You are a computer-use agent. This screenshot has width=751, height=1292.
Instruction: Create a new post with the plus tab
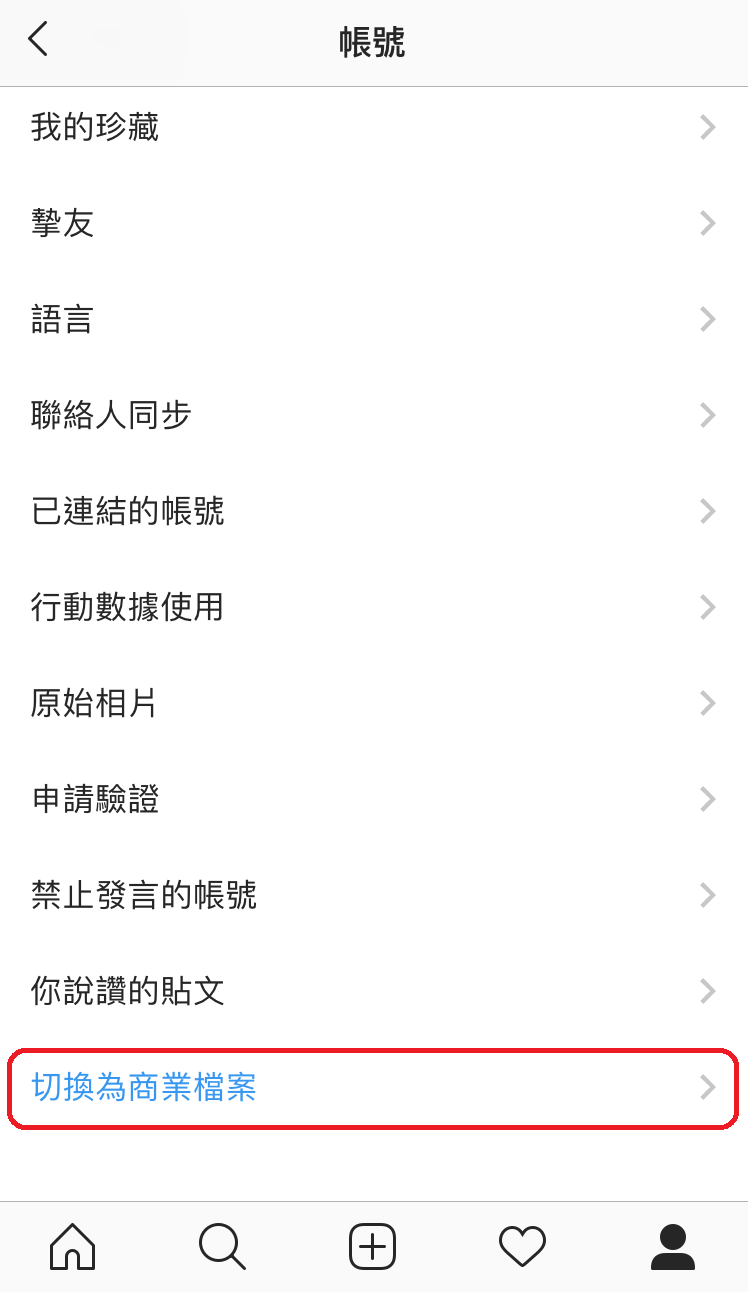[x=372, y=1247]
